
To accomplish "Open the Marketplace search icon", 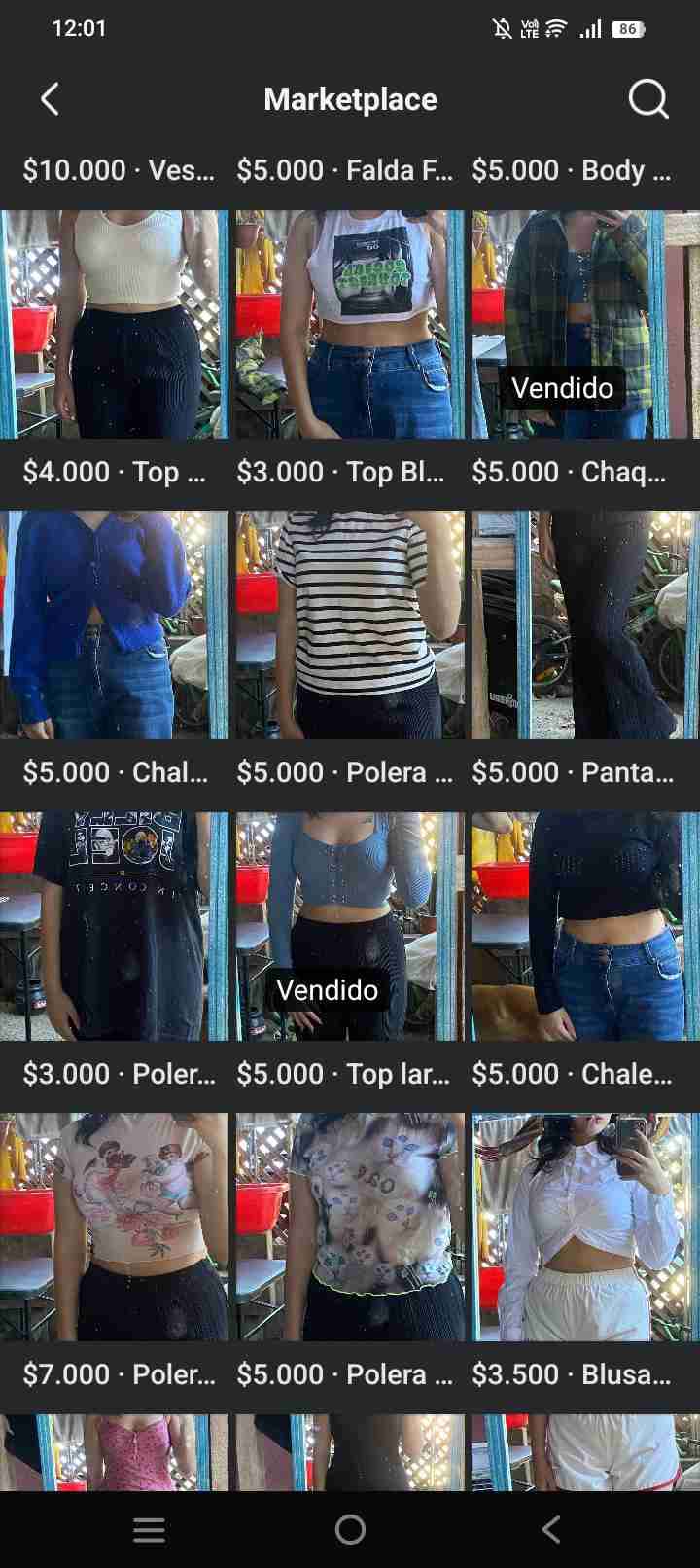I will [x=647, y=98].
